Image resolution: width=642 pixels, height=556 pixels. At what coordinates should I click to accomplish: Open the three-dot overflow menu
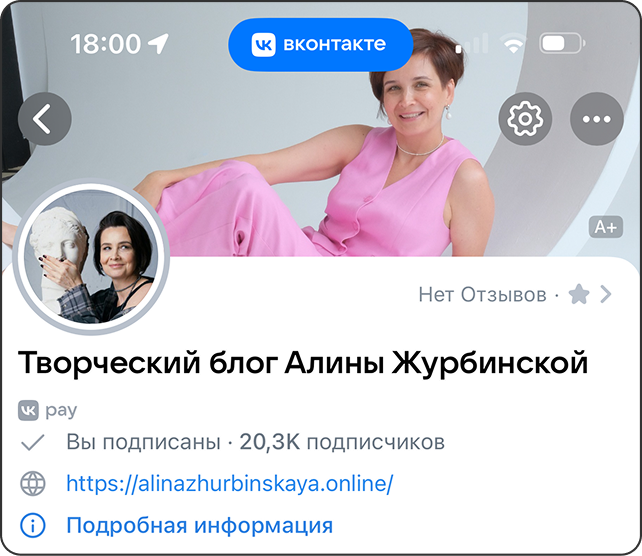click(597, 120)
